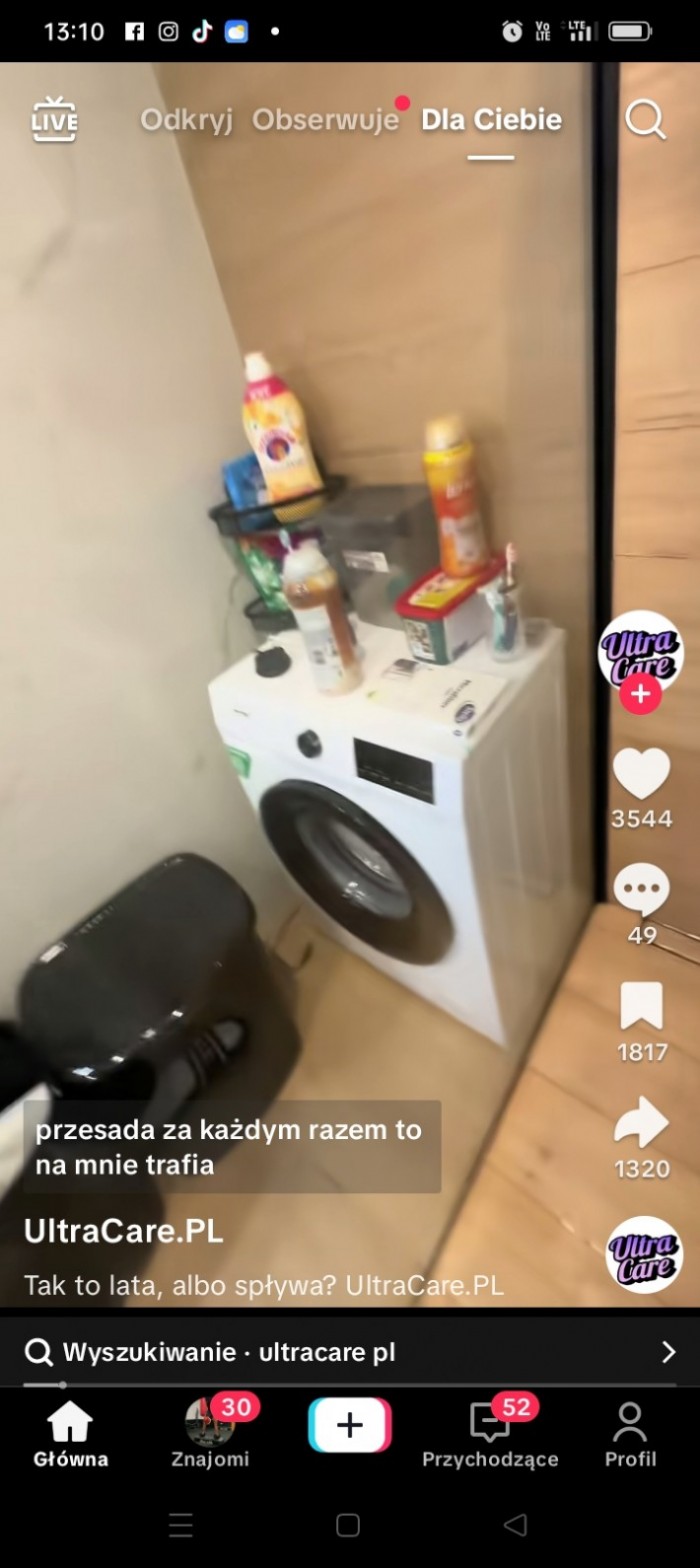
Task: Open the Przychodzące inbox tab
Action: [490, 1434]
